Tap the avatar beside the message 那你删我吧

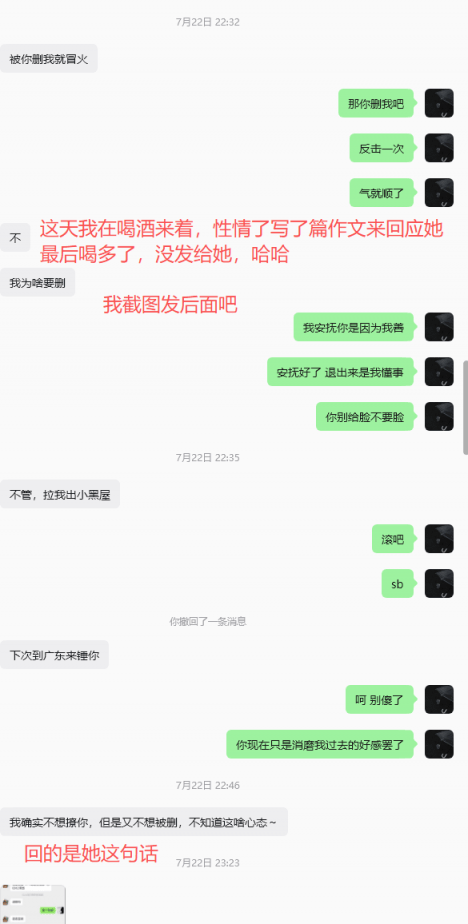439,103
